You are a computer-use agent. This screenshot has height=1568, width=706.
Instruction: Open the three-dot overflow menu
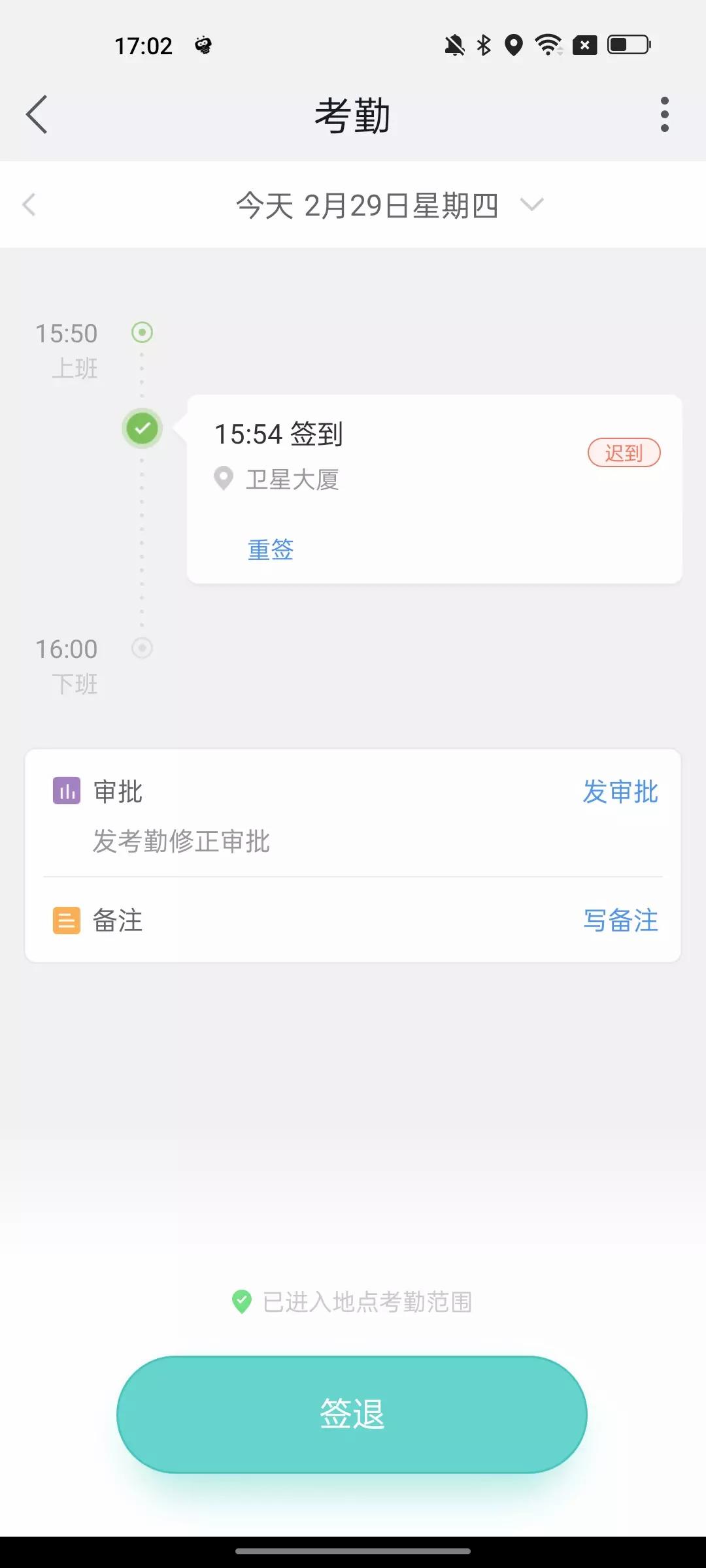665,114
